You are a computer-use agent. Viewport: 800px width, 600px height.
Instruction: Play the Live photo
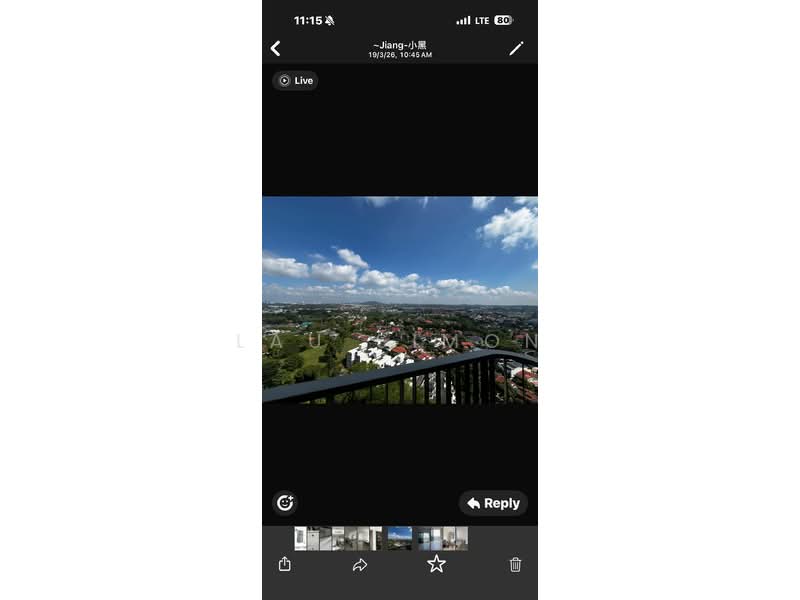point(295,81)
